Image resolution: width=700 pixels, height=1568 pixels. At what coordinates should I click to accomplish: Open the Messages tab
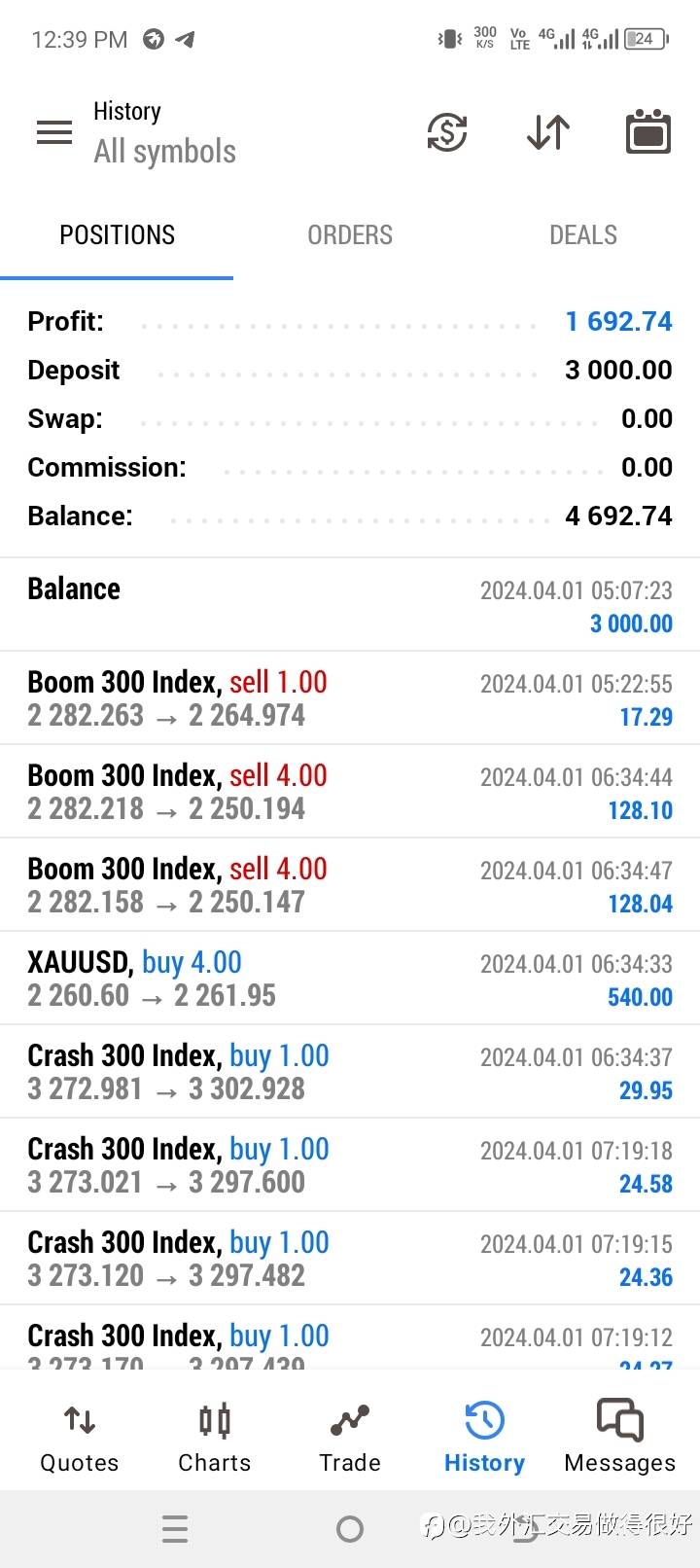[x=619, y=1438]
